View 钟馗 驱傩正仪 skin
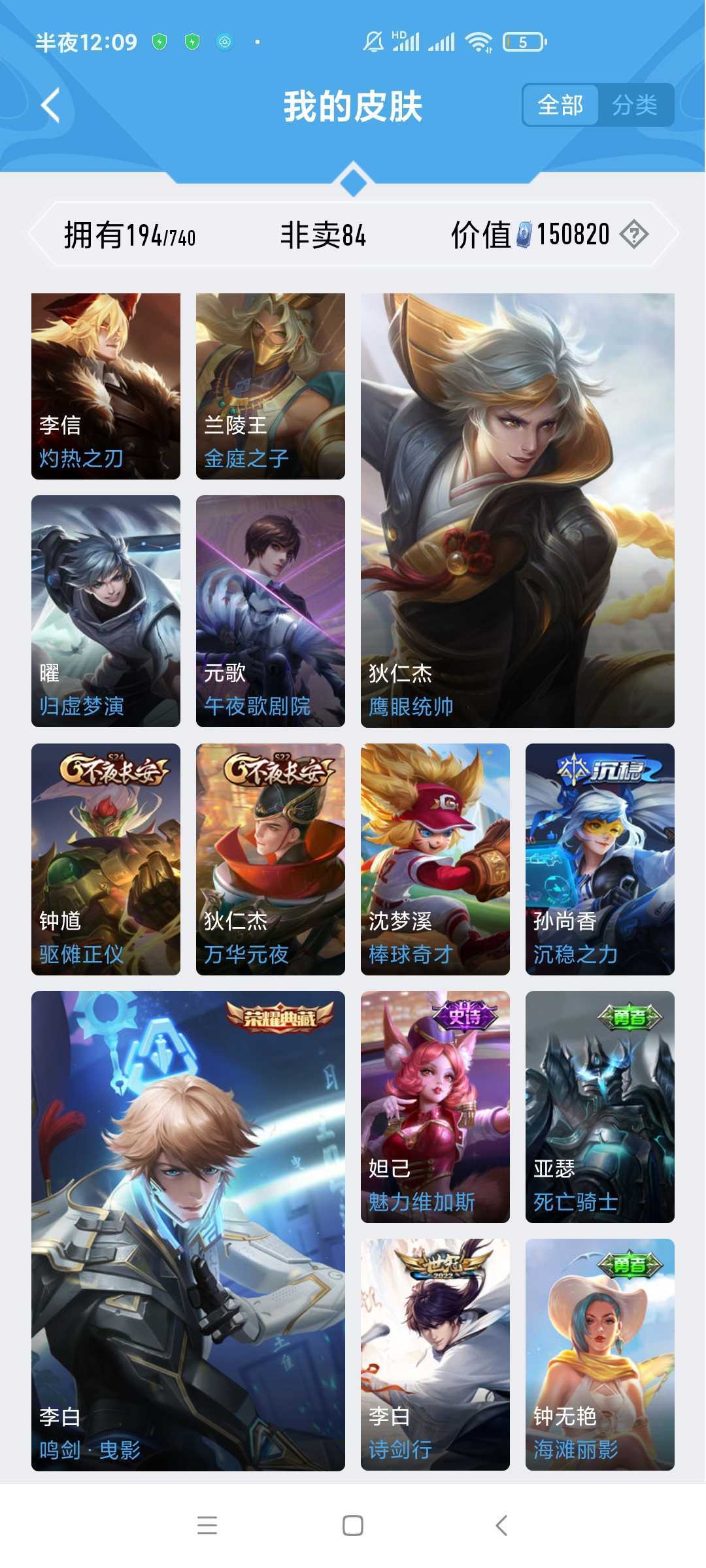This screenshot has height=1568, width=706. (x=106, y=858)
